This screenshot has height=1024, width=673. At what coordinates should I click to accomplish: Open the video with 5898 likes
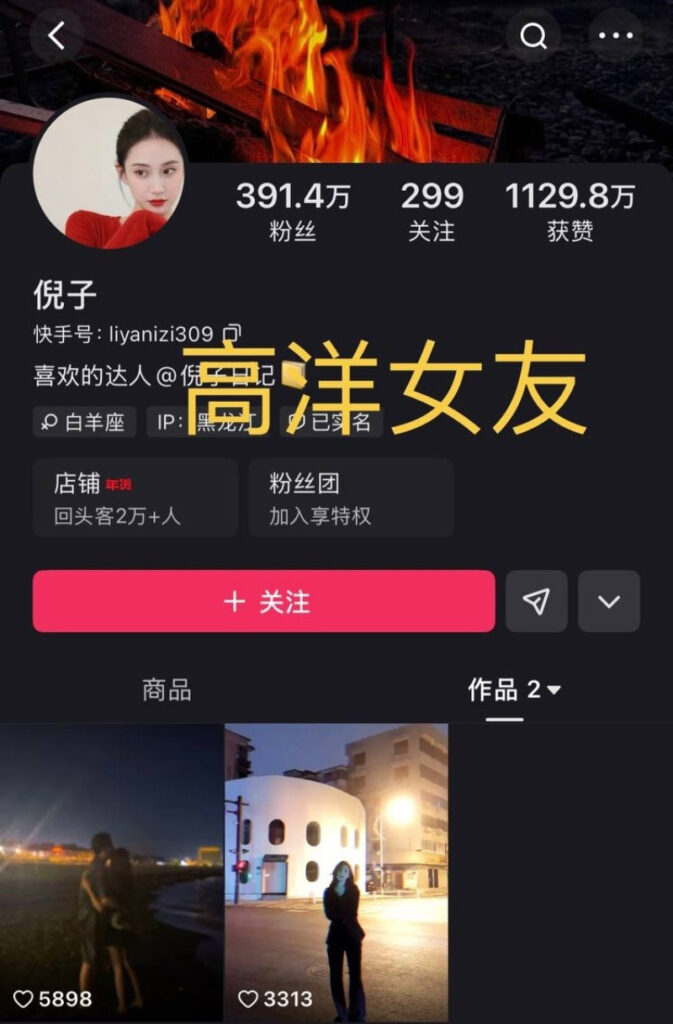(x=111, y=870)
